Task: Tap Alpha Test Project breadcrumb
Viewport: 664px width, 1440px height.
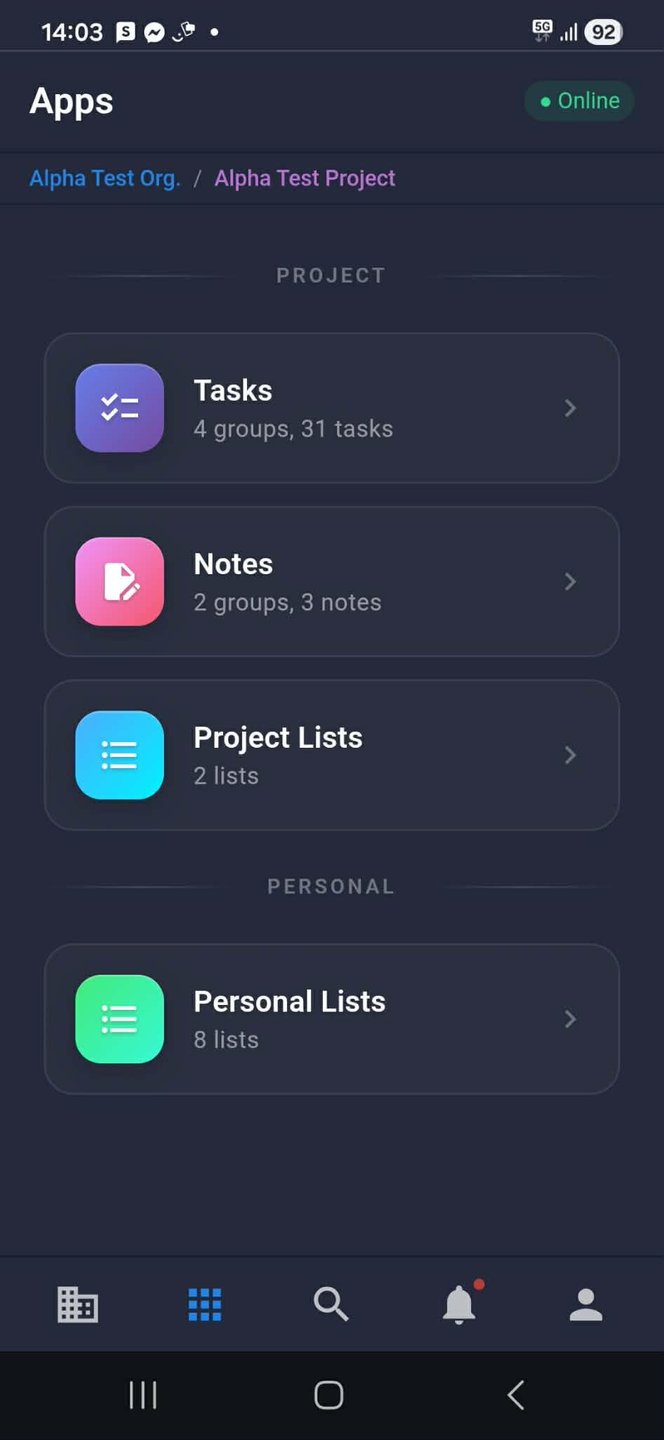Action: point(305,179)
